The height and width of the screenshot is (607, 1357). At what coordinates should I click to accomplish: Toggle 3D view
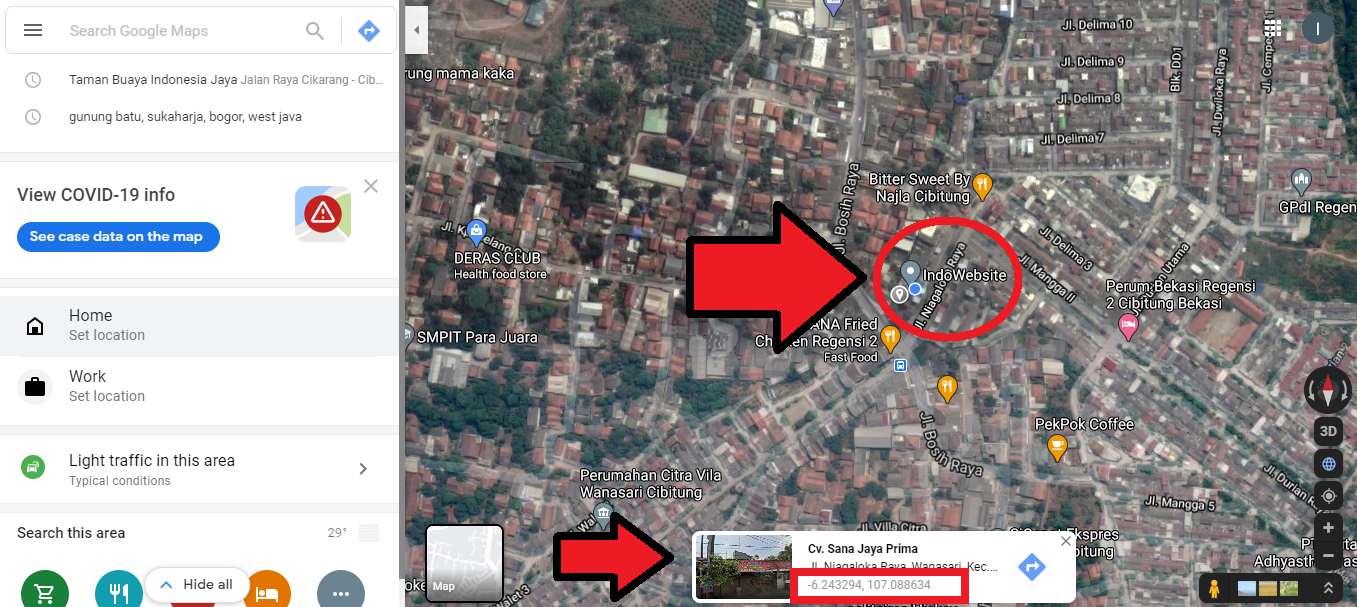tap(1328, 431)
